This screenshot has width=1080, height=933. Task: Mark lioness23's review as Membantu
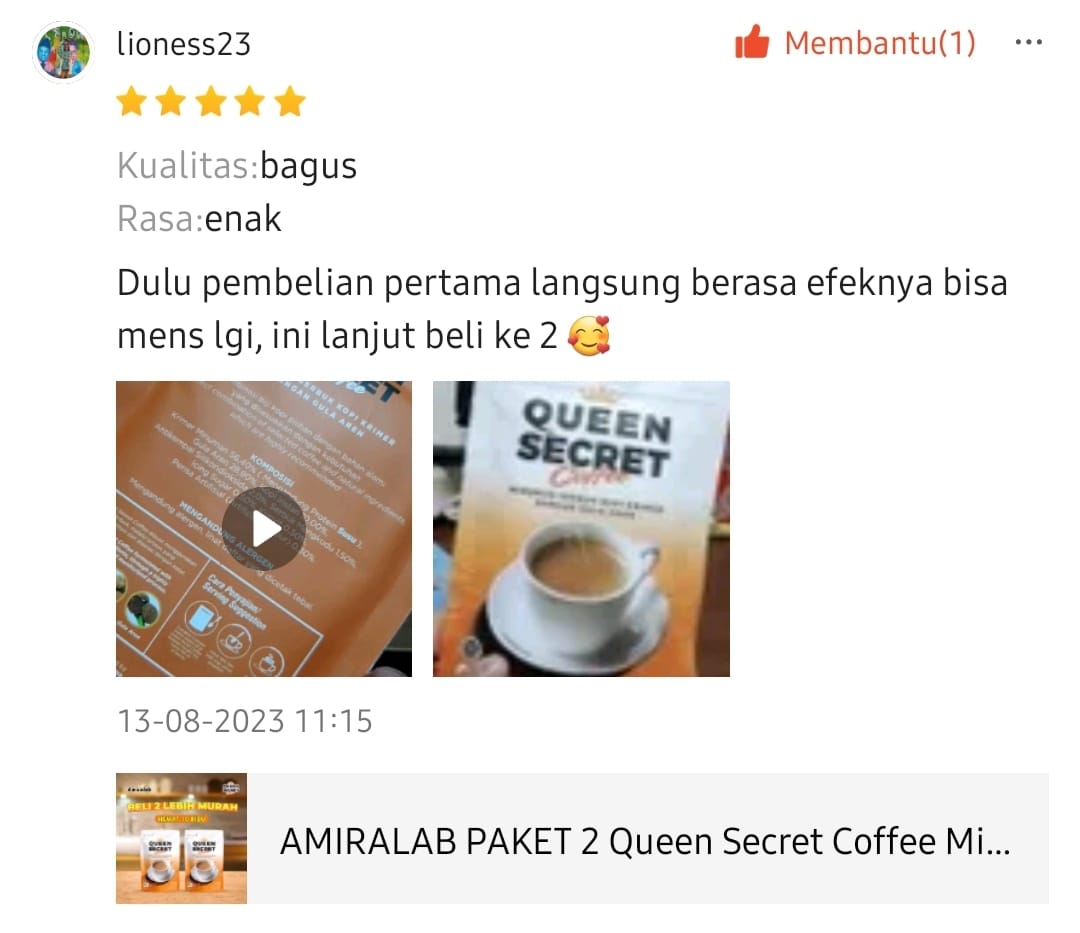pos(853,44)
